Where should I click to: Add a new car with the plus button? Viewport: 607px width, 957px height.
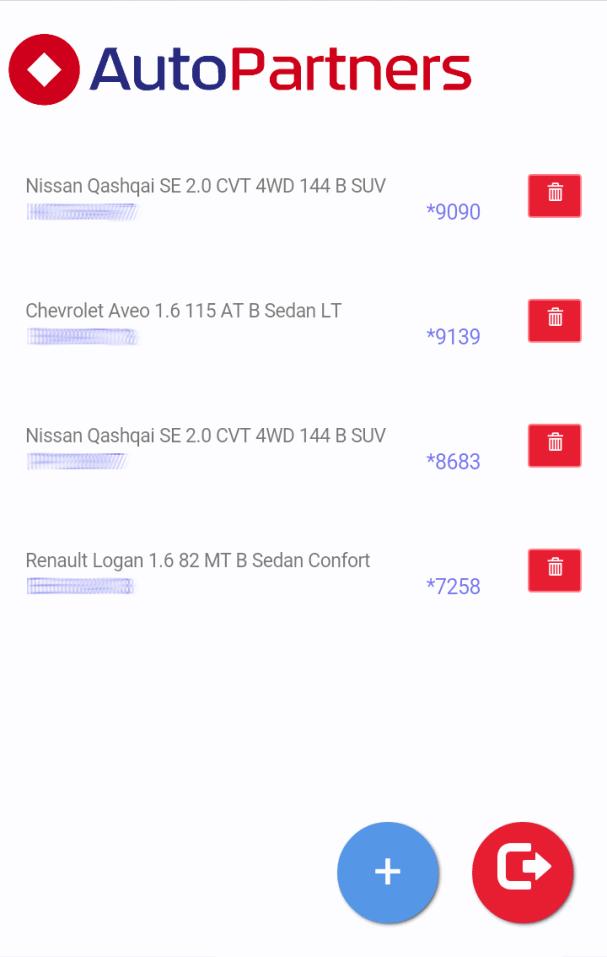[388, 872]
